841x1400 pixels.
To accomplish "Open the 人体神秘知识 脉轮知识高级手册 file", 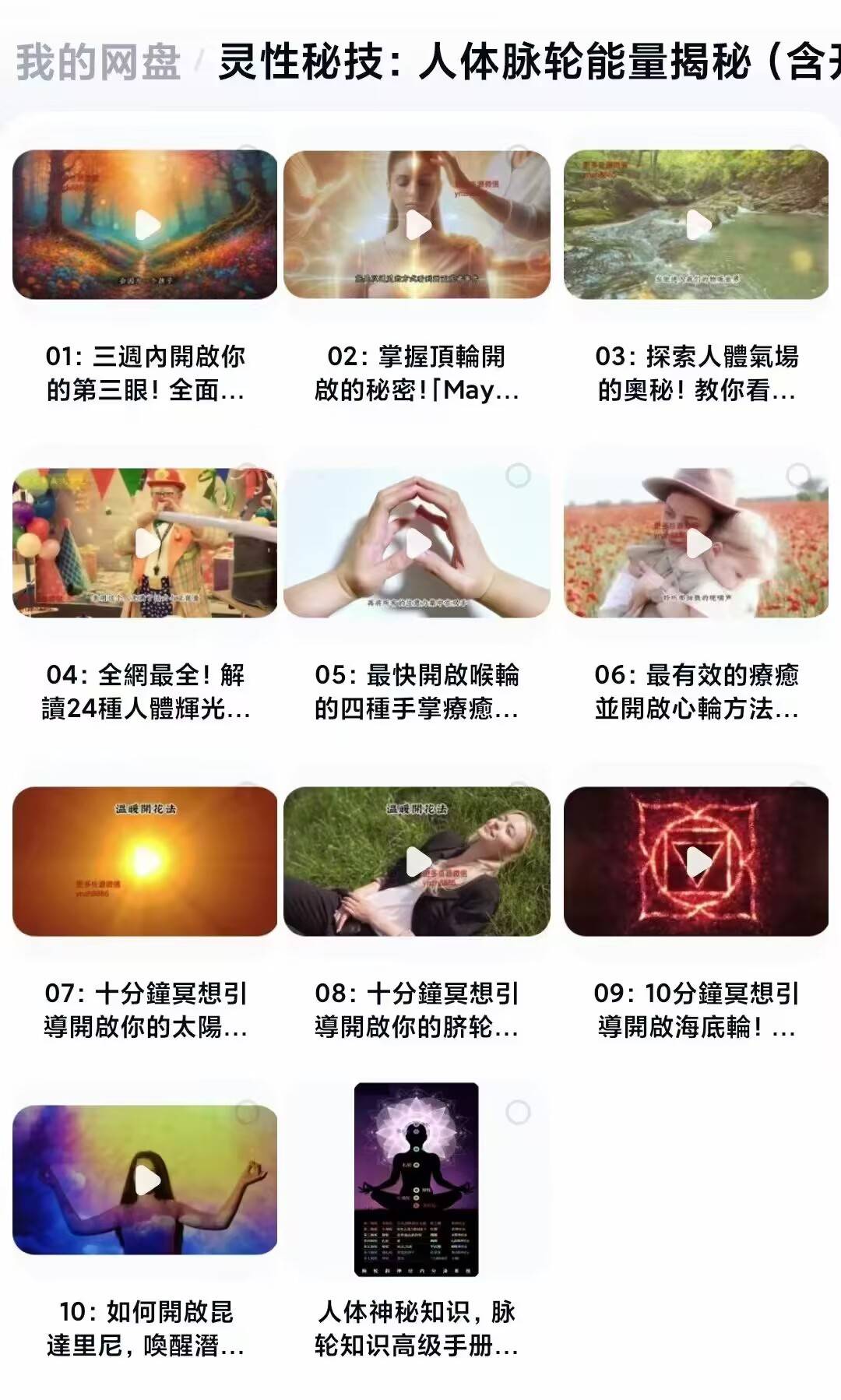I will click(417, 1179).
